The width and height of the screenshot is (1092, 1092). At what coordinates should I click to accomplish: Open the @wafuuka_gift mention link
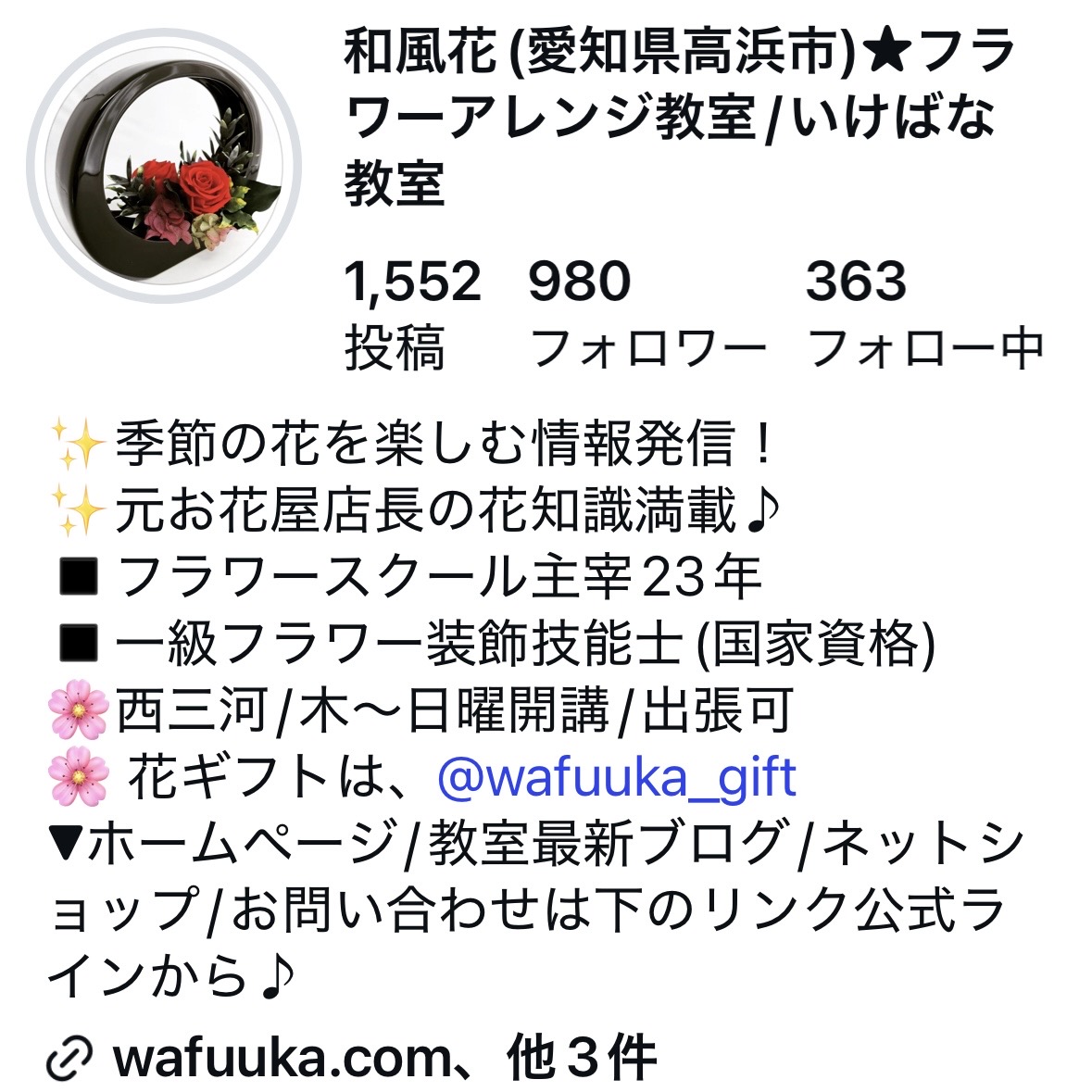[616, 778]
